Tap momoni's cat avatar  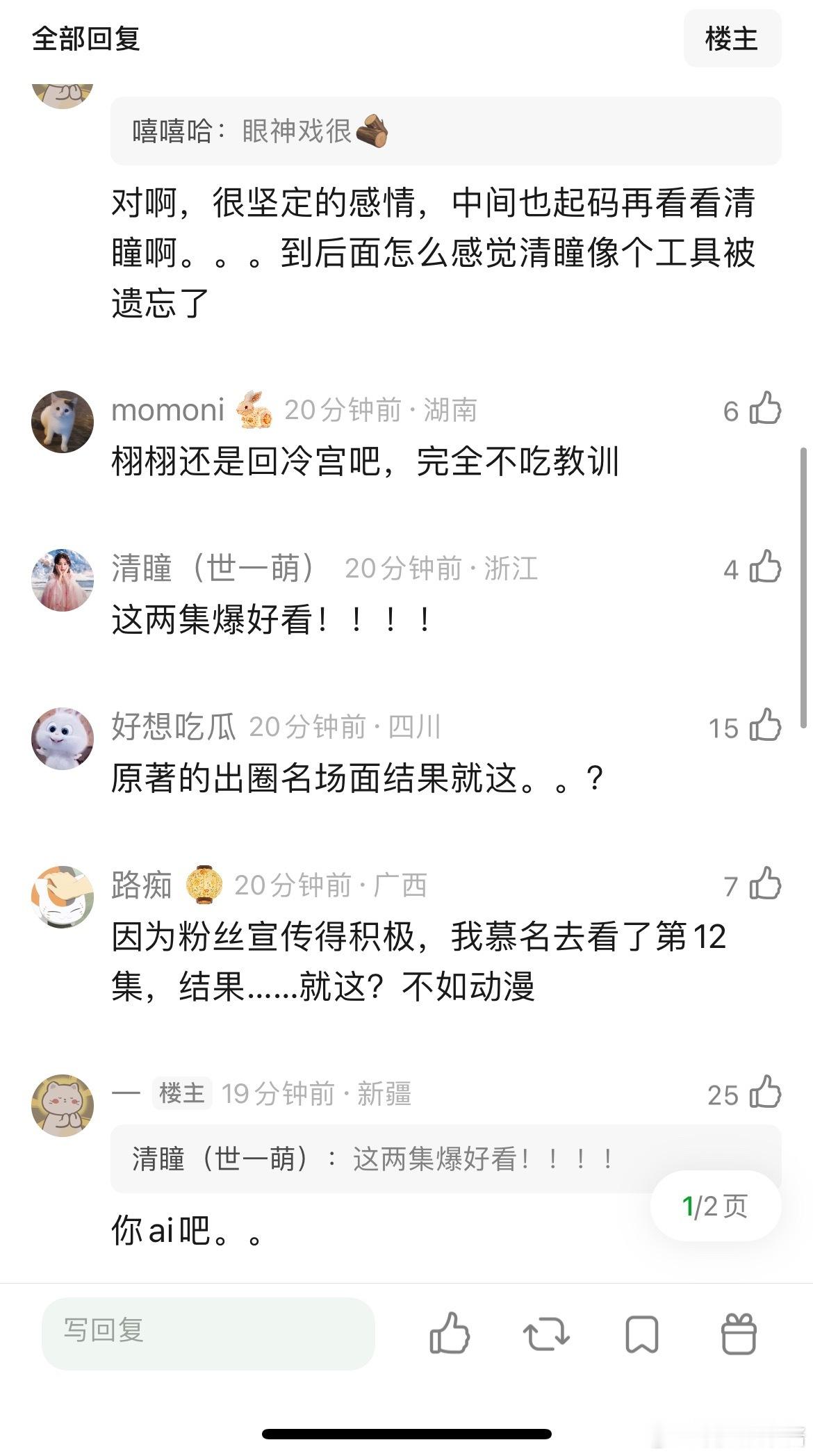tap(63, 422)
